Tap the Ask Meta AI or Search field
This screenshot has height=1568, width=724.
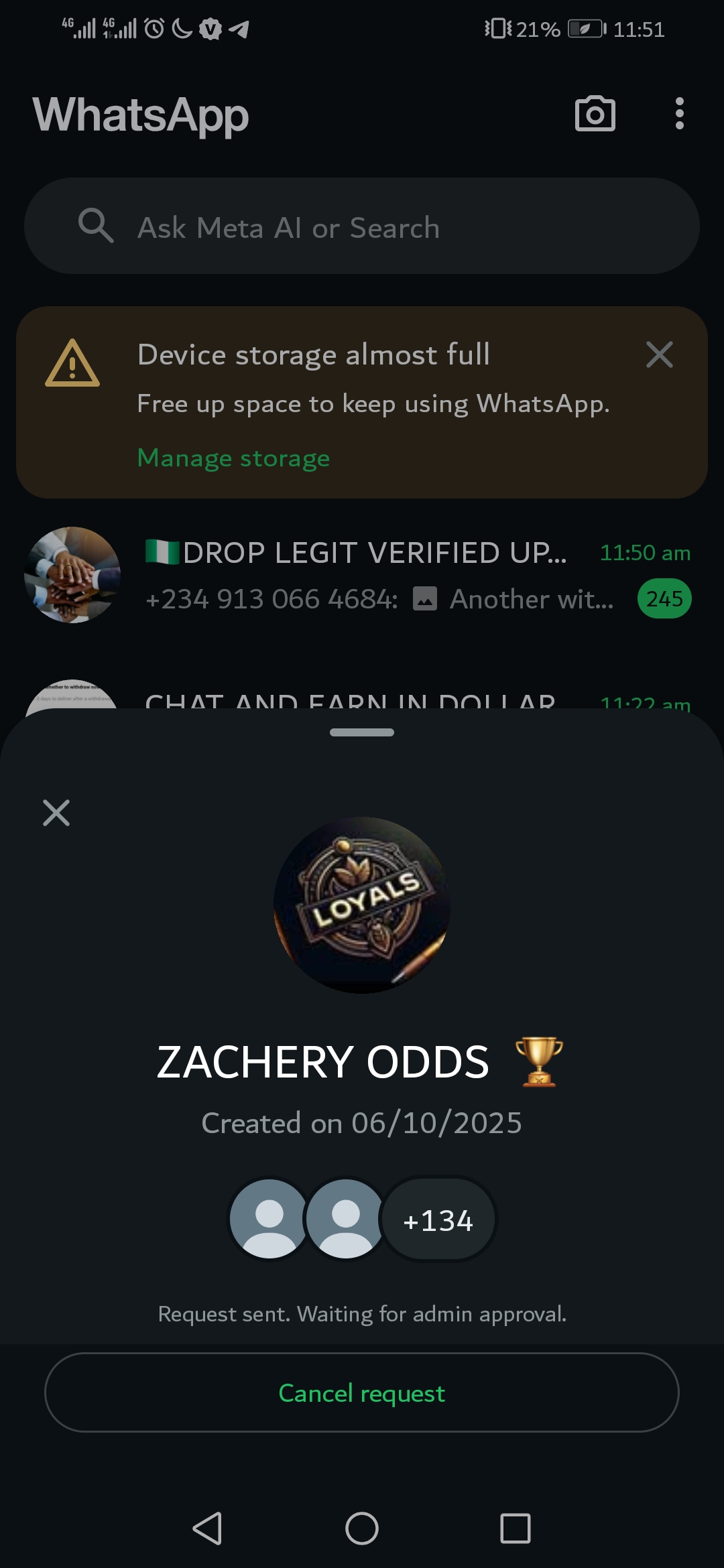[362, 226]
